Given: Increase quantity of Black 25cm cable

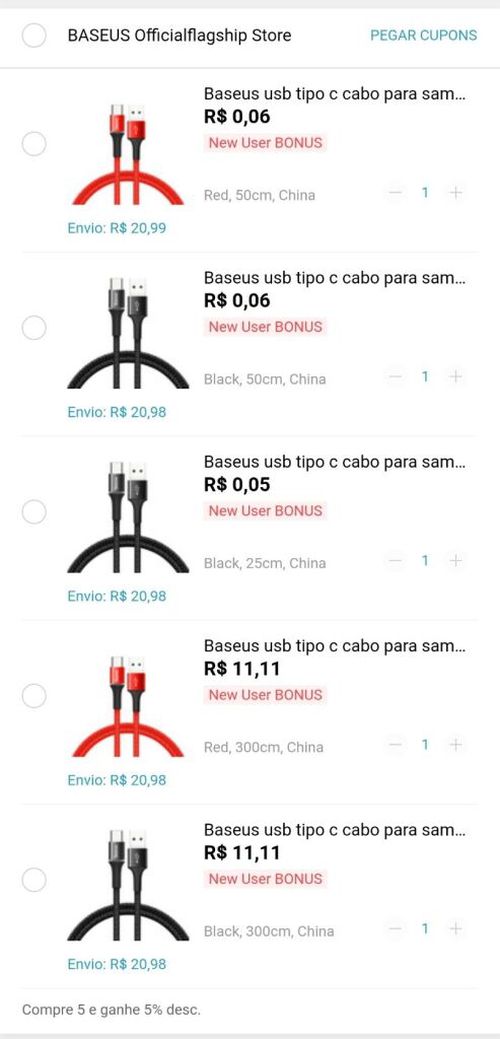Looking at the screenshot, I should coord(456,561).
